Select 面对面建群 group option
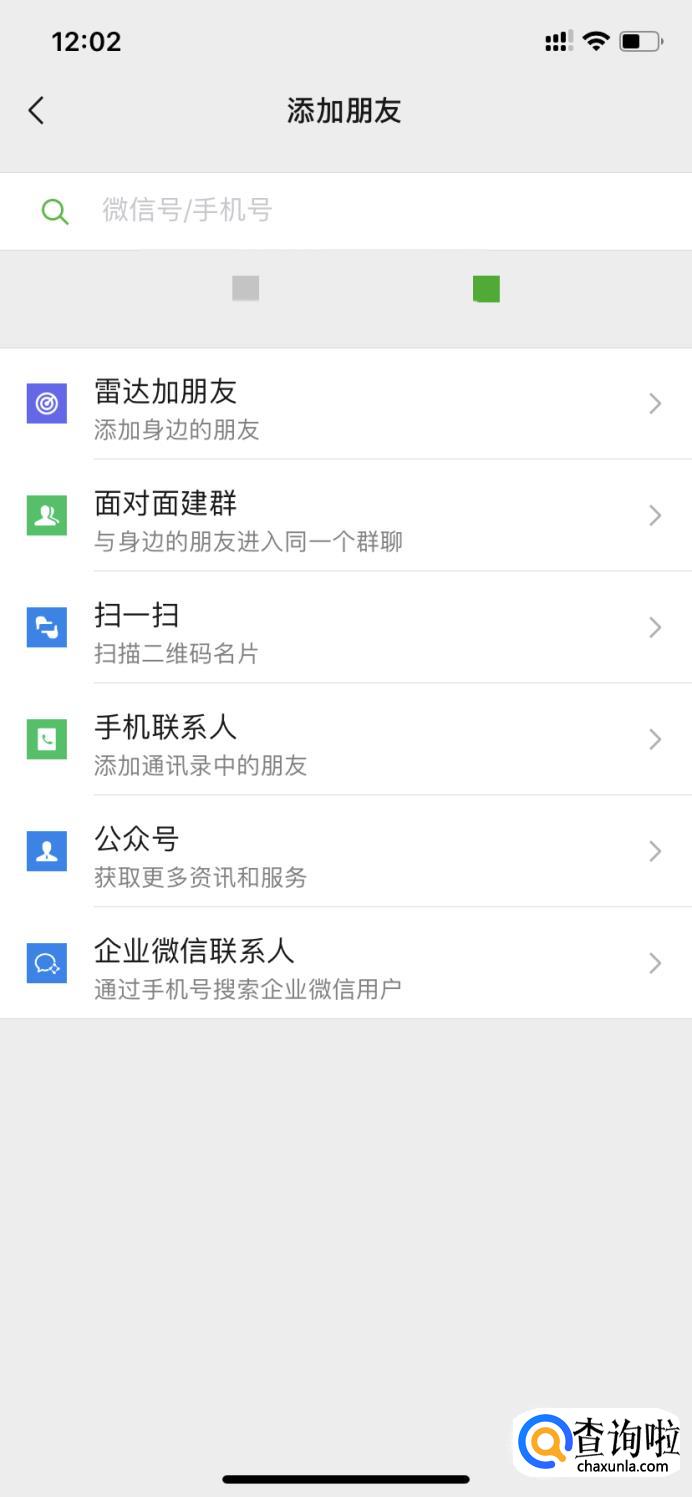 [x=346, y=516]
